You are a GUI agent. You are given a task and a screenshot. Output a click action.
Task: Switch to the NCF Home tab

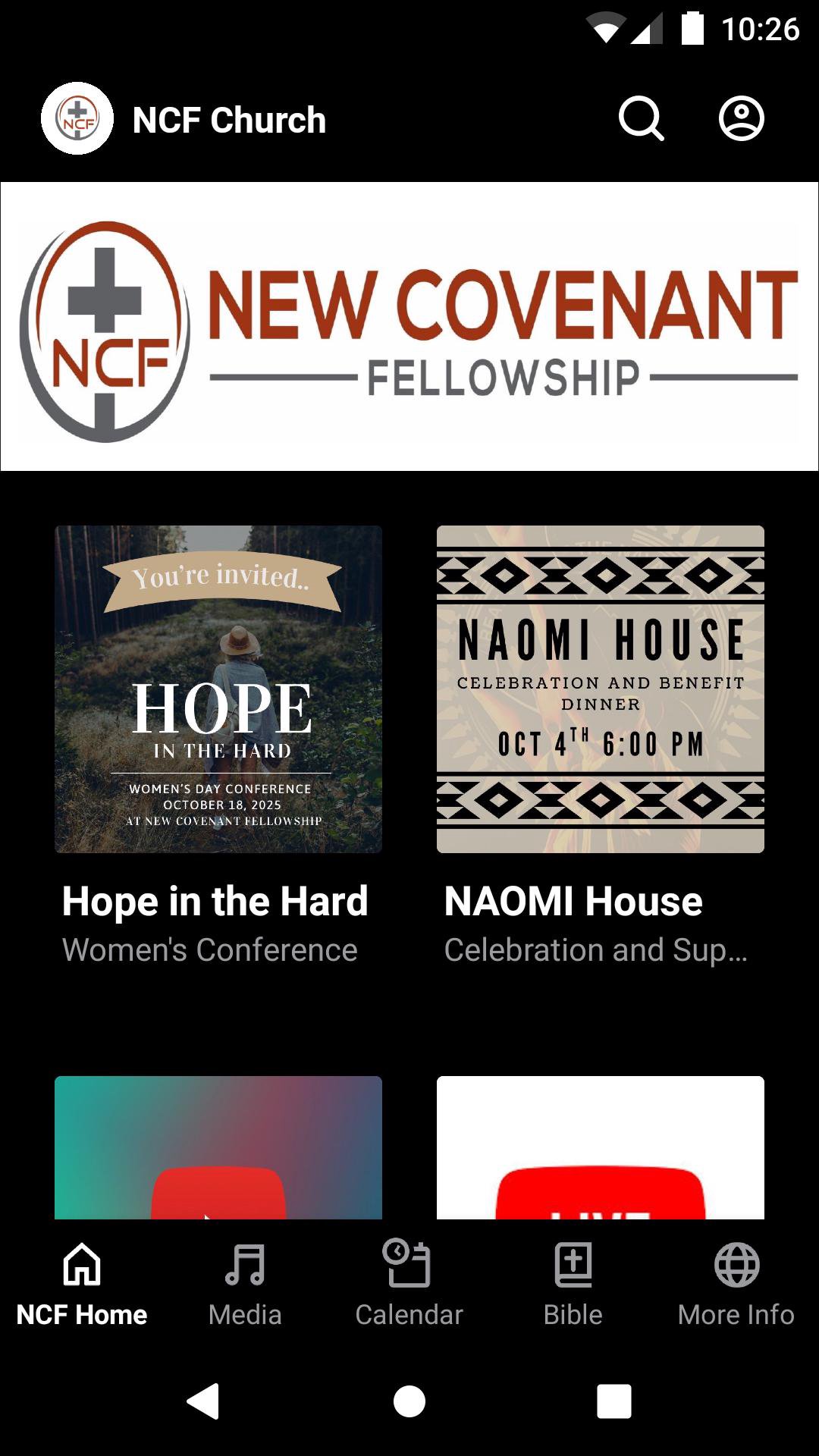pos(82,1283)
